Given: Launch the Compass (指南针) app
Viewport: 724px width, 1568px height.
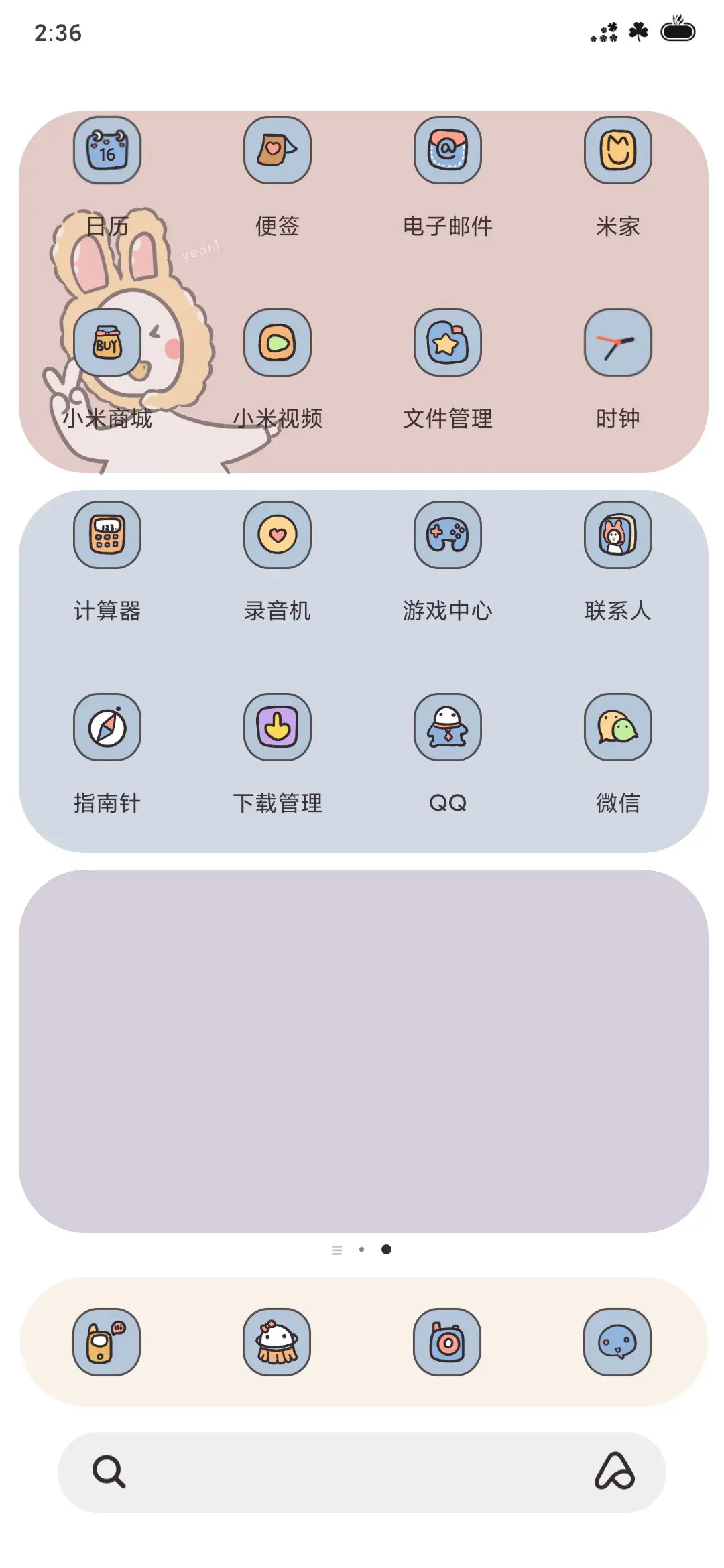Looking at the screenshot, I should click(x=107, y=728).
